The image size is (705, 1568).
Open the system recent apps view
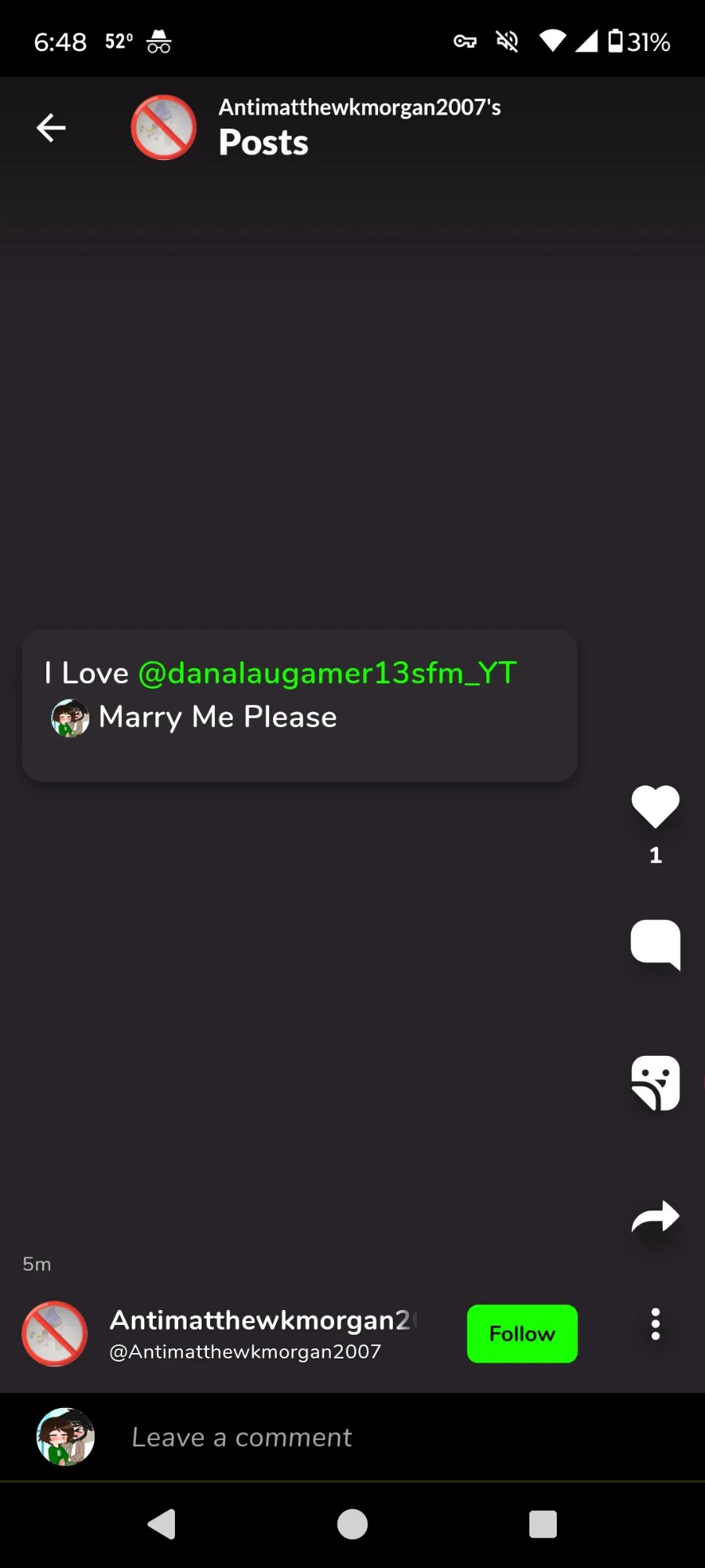[543, 1524]
